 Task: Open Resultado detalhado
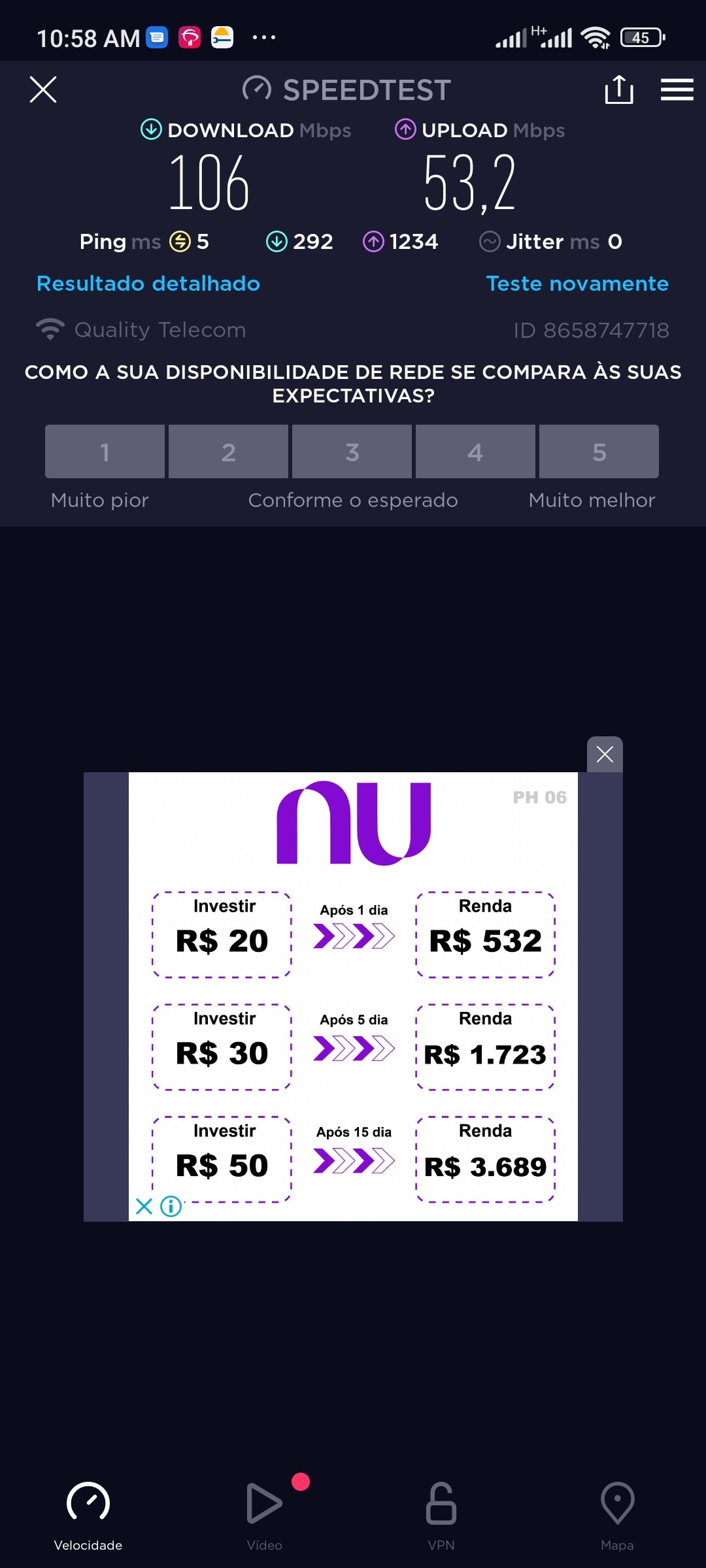pos(148,284)
